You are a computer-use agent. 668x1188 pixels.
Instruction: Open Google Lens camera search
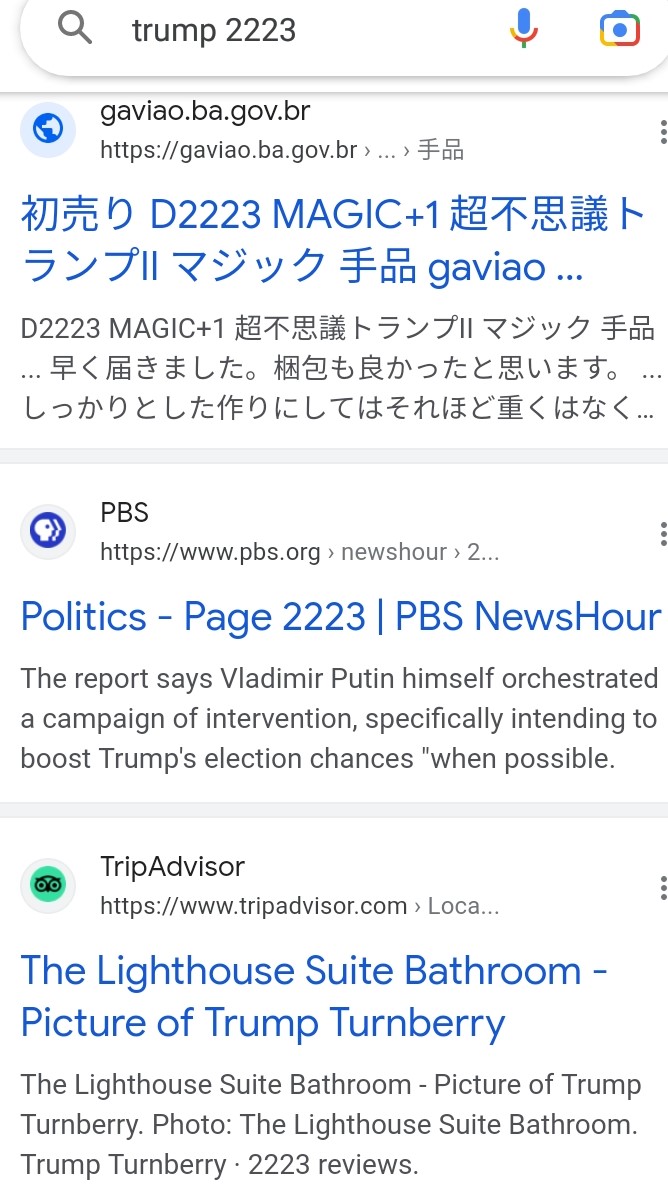620,30
